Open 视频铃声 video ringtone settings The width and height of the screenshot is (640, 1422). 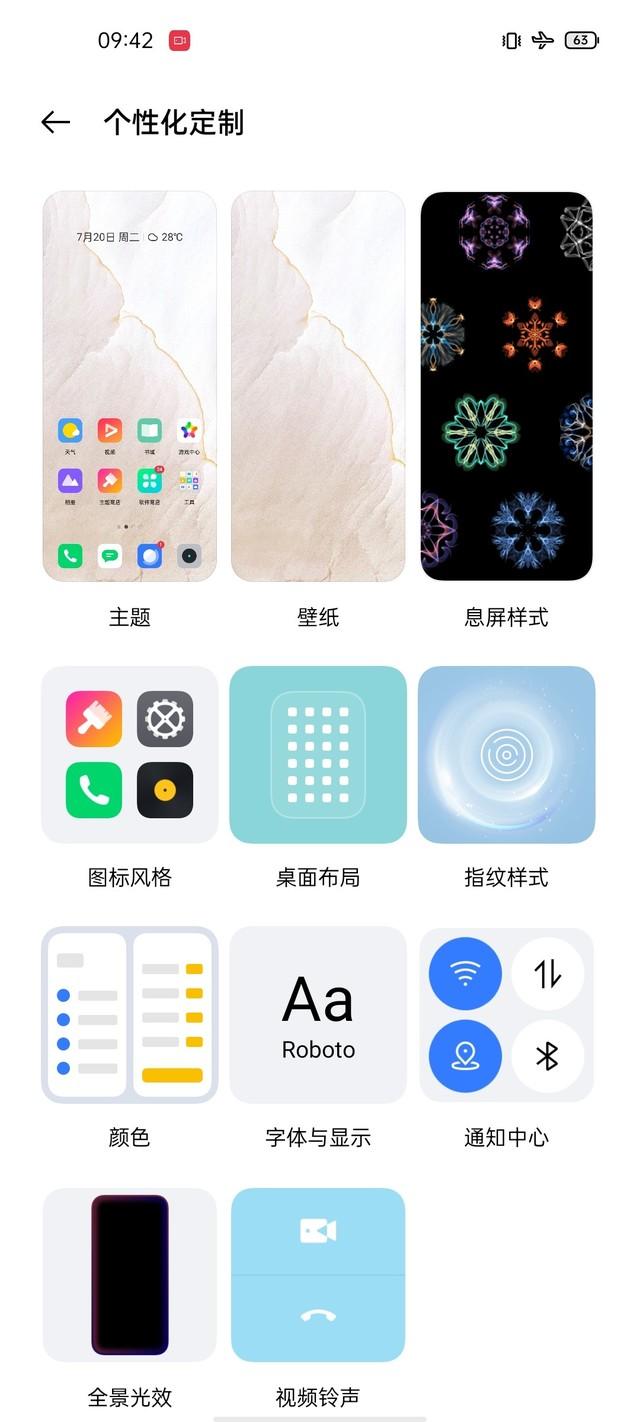pyautogui.click(x=318, y=1275)
